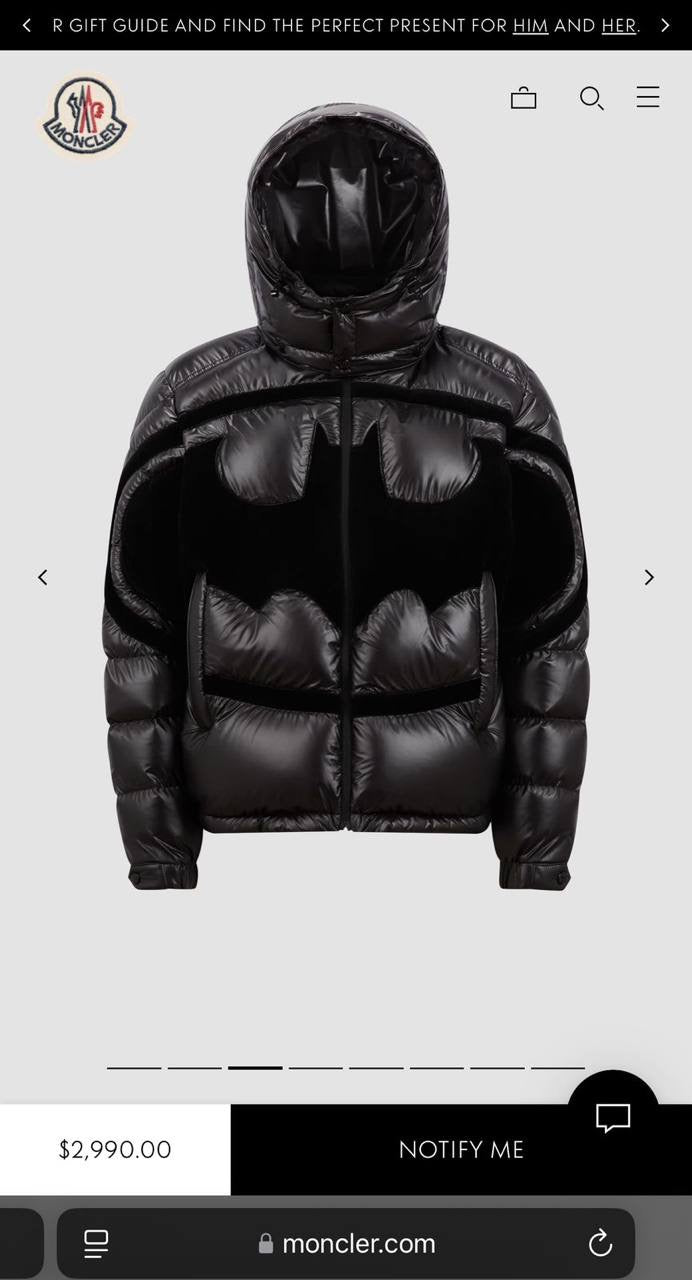Open the site search
The height and width of the screenshot is (1280, 692).
pos(591,98)
